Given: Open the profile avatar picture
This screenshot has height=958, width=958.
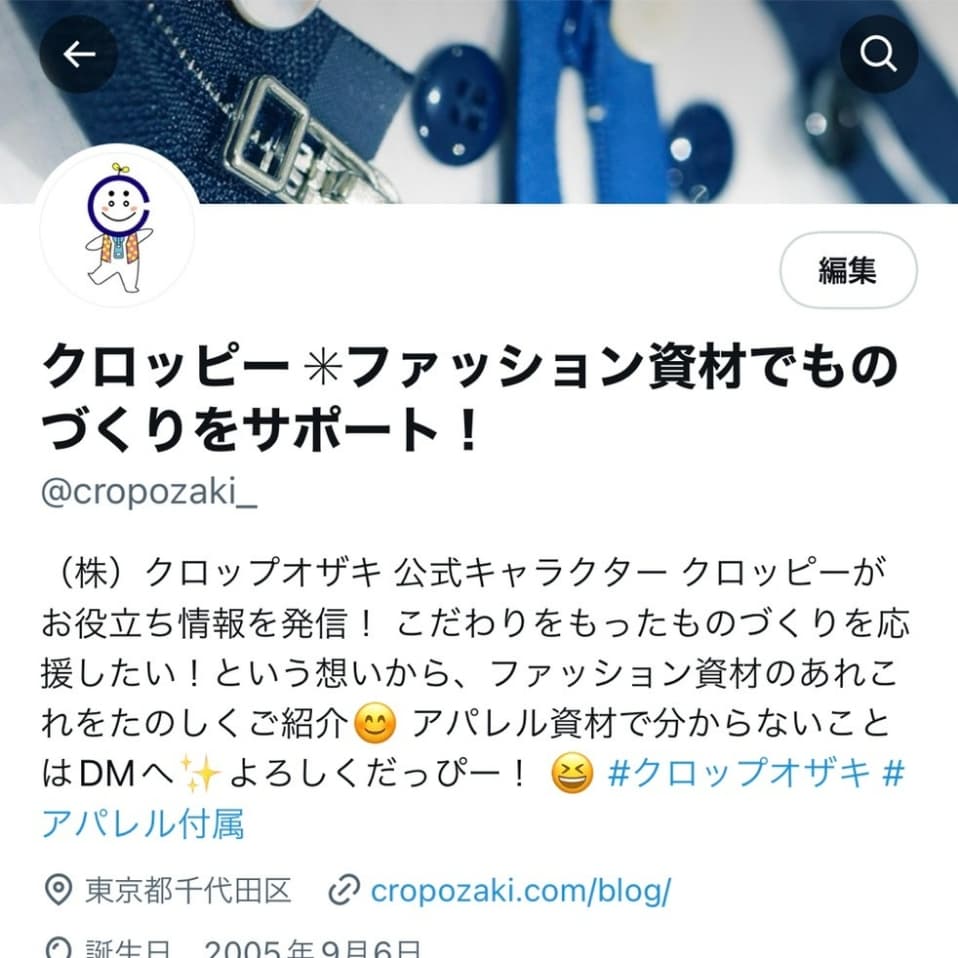Looking at the screenshot, I should (118, 228).
